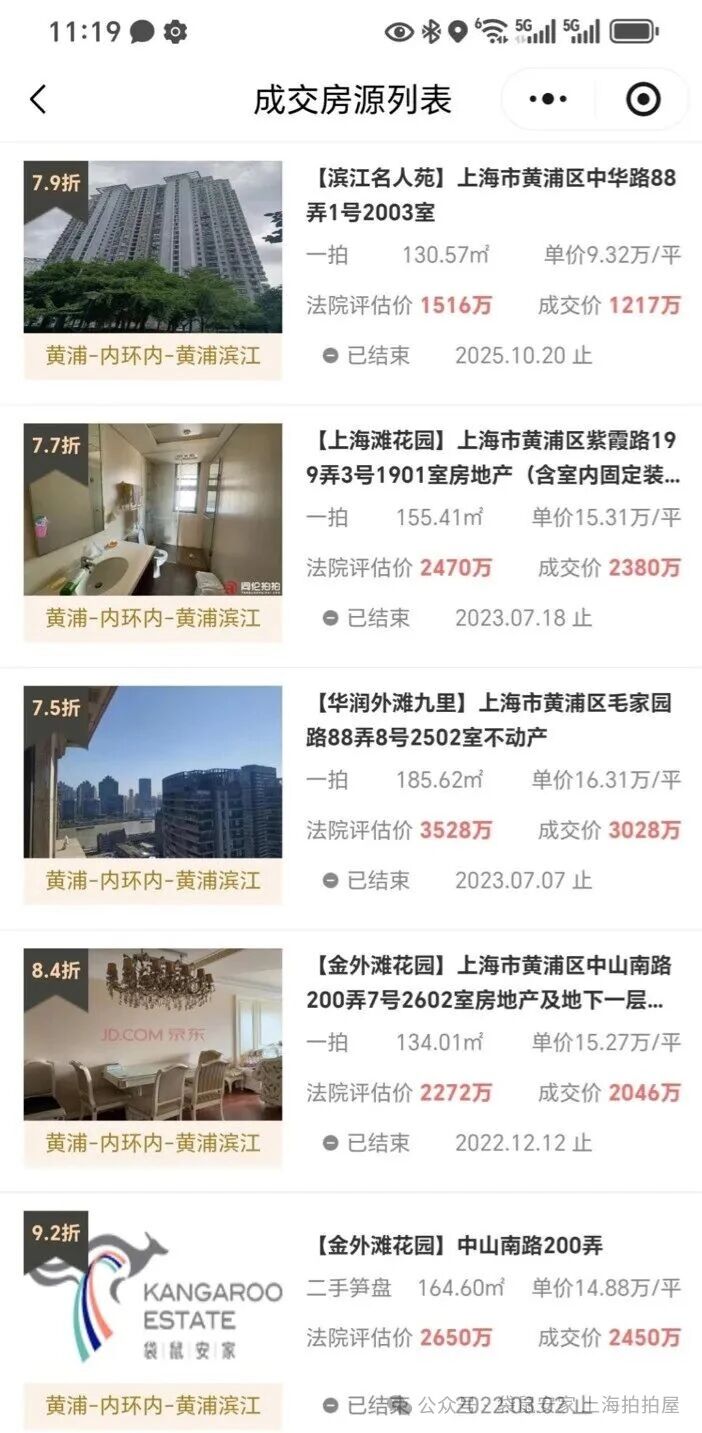View the 华润外滩九里 2502室 listing
The image size is (702, 1433).
(494, 720)
